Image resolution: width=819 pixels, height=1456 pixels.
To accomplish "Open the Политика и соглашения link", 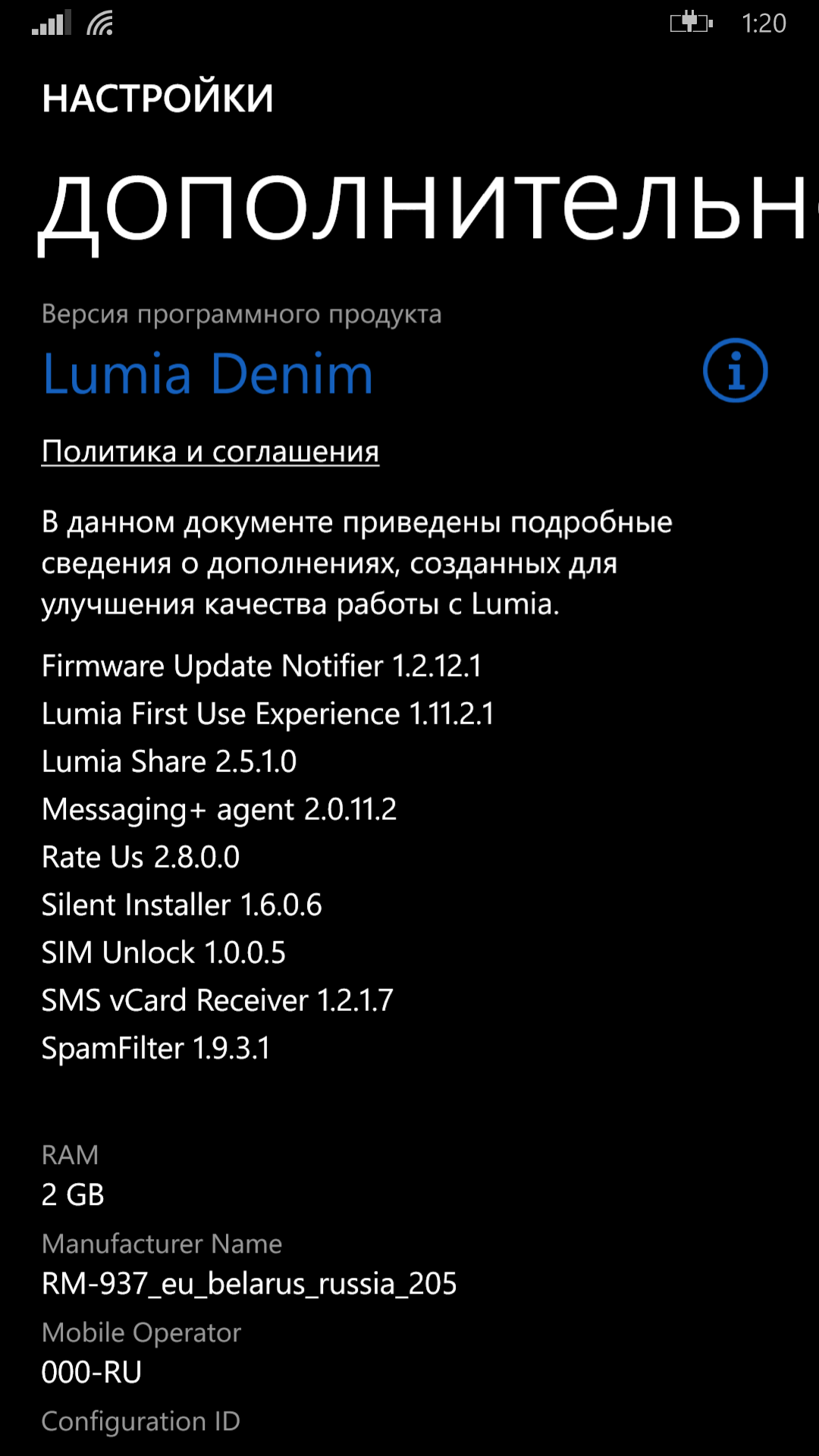I will (210, 451).
